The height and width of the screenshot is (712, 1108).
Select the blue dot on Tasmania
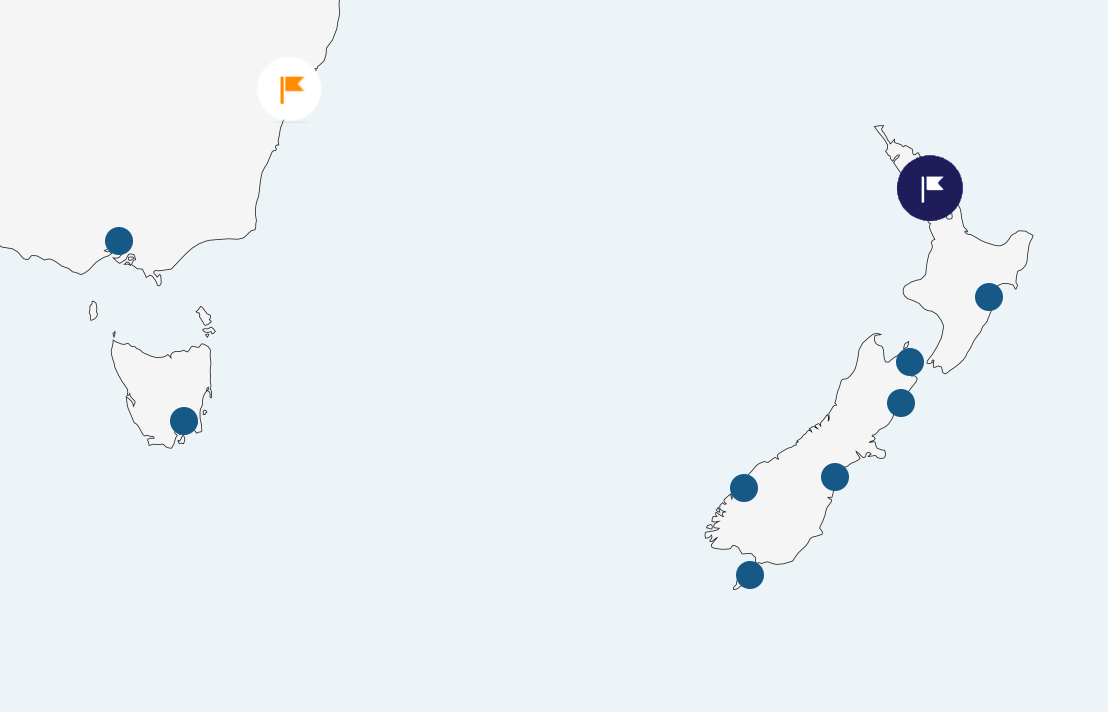pyautogui.click(x=184, y=421)
